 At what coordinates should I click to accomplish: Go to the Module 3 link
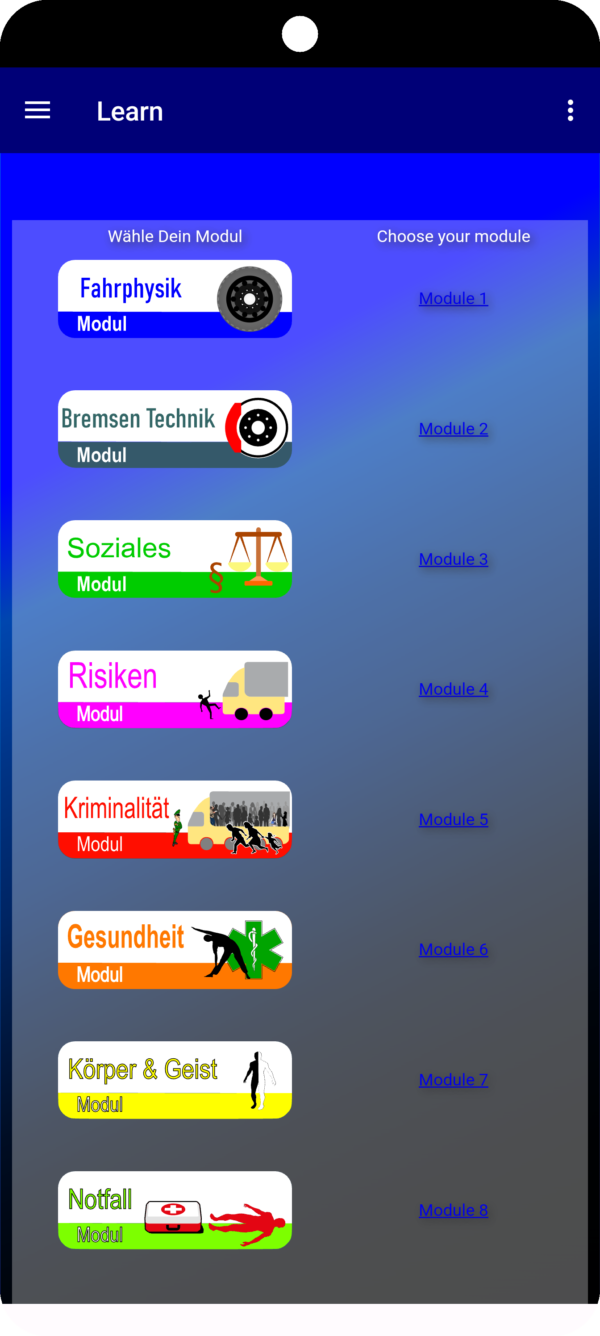pyautogui.click(x=453, y=559)
